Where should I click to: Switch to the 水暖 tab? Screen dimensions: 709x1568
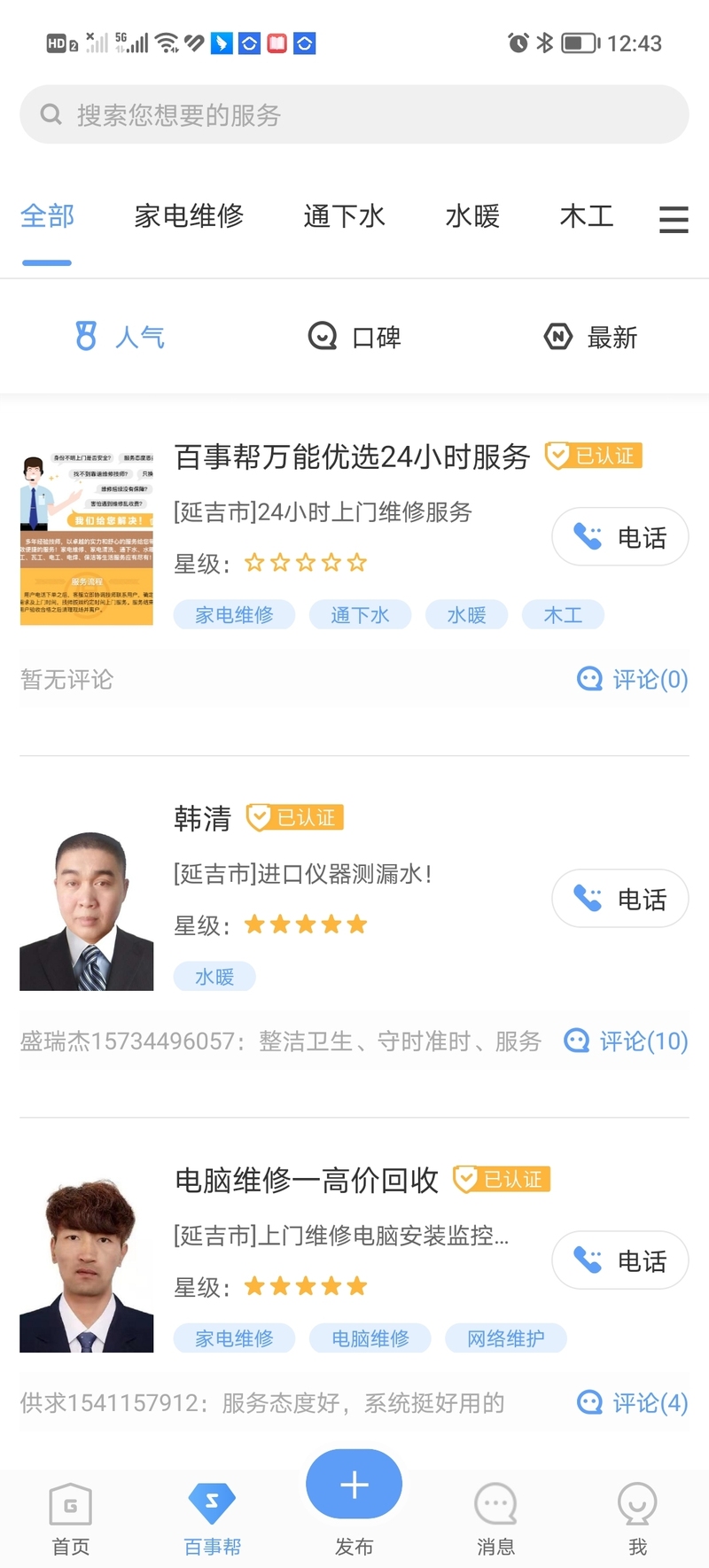coord(472,215)
